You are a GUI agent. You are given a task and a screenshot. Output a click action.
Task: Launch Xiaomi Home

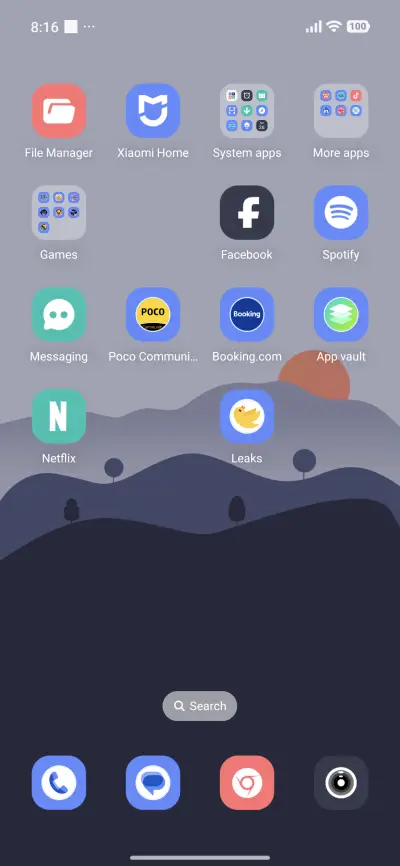(x=152, y=110)
